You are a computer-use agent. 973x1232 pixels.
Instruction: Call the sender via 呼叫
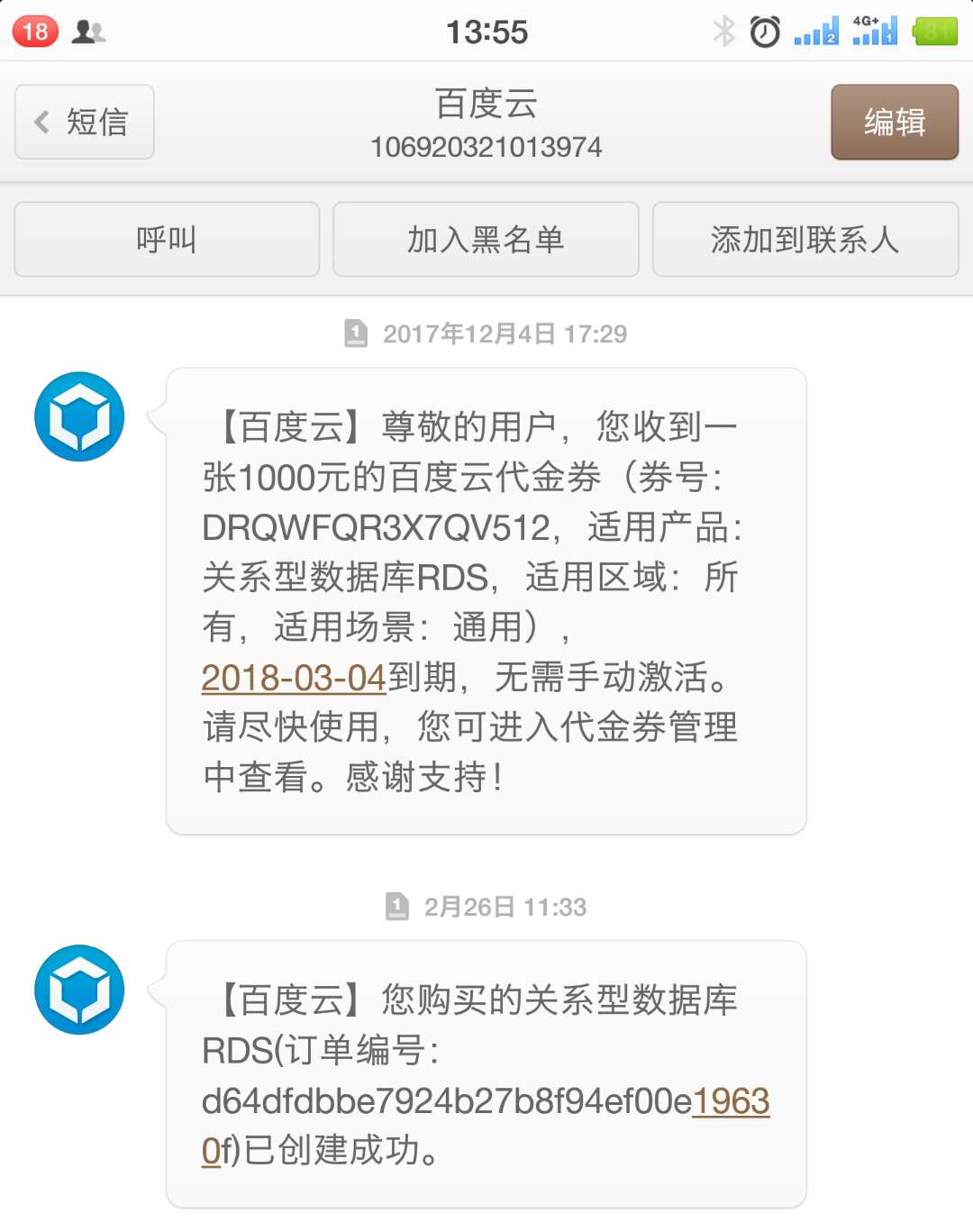pyautogui.click(x=167, y=240)
